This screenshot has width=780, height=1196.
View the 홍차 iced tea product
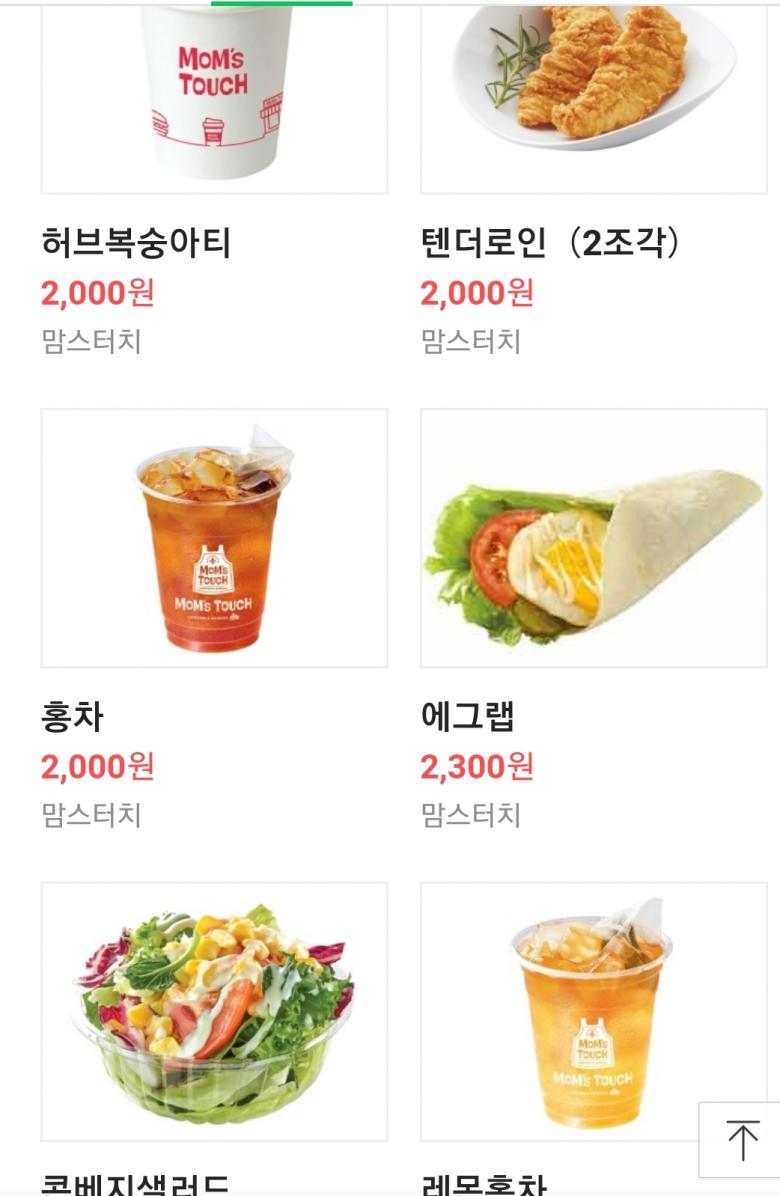pyautogui.click(x=214, y=538)
